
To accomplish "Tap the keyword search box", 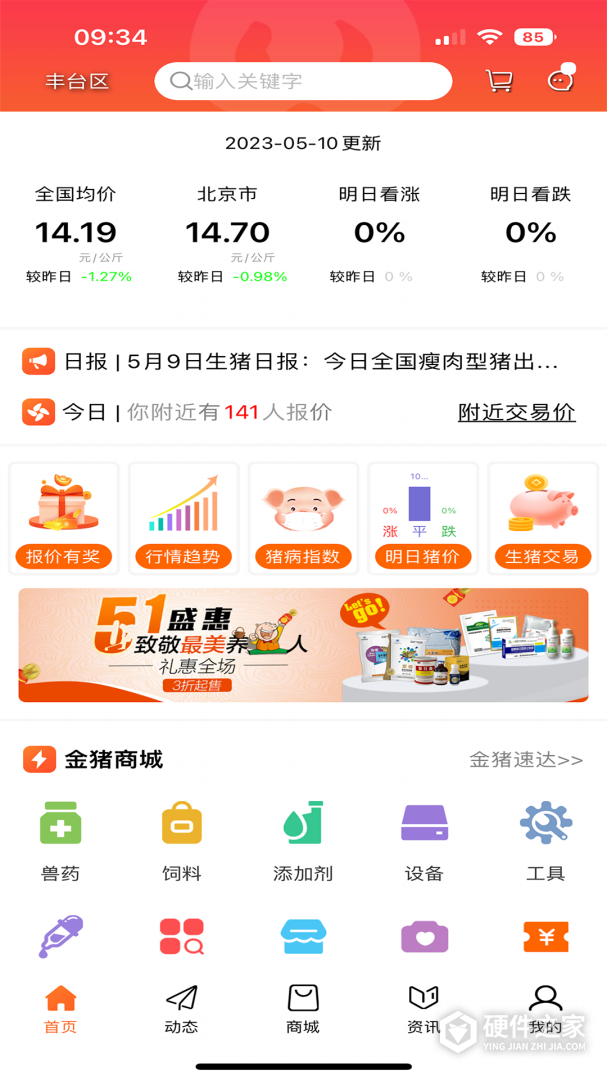I will tap(302, 81).
